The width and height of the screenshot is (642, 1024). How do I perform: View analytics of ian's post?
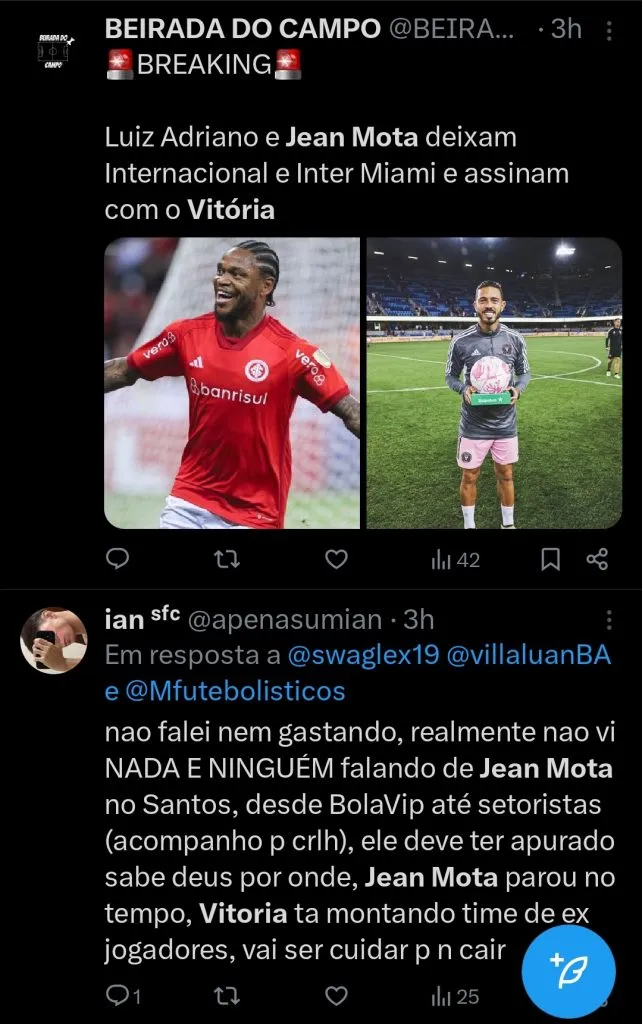tap(455, 995)
